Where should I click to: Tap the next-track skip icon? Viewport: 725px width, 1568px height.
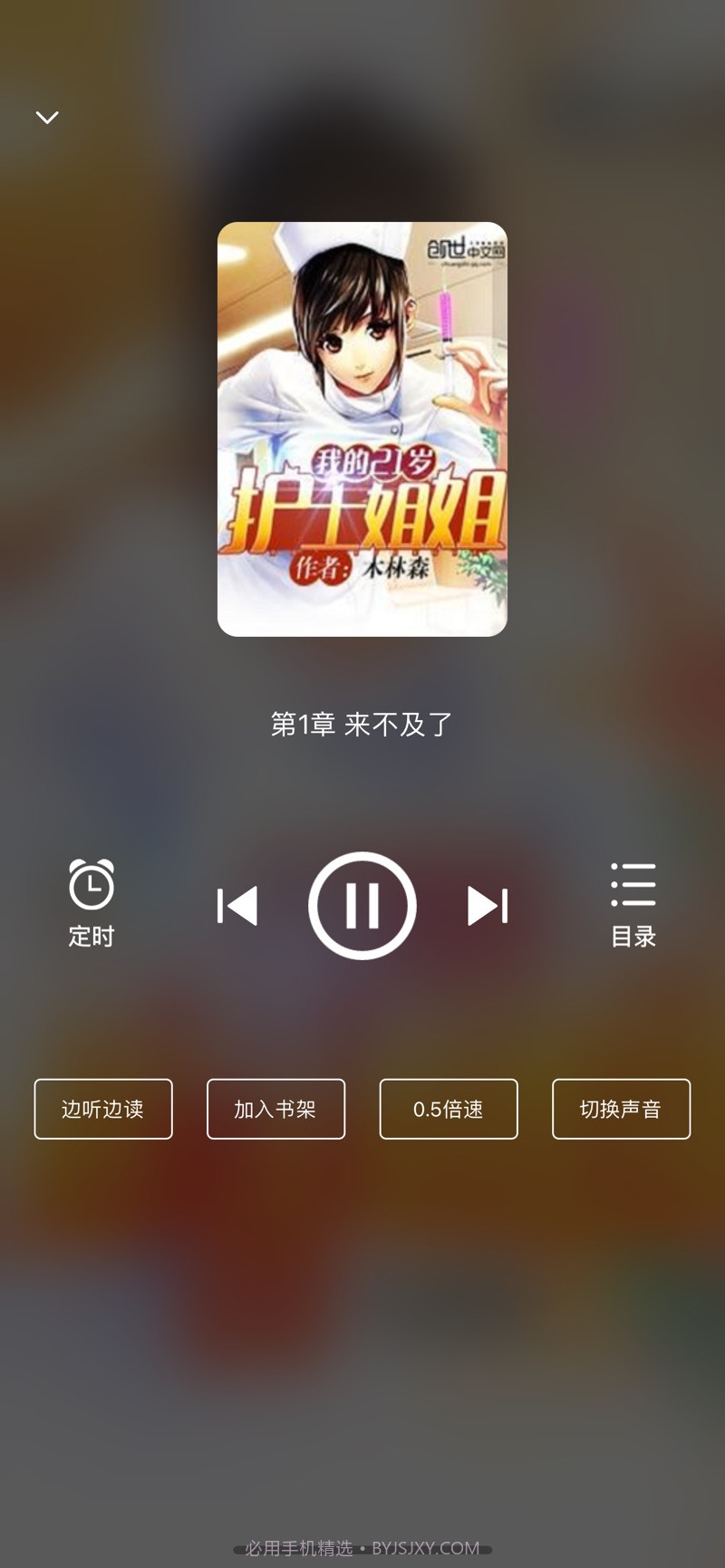488,903
